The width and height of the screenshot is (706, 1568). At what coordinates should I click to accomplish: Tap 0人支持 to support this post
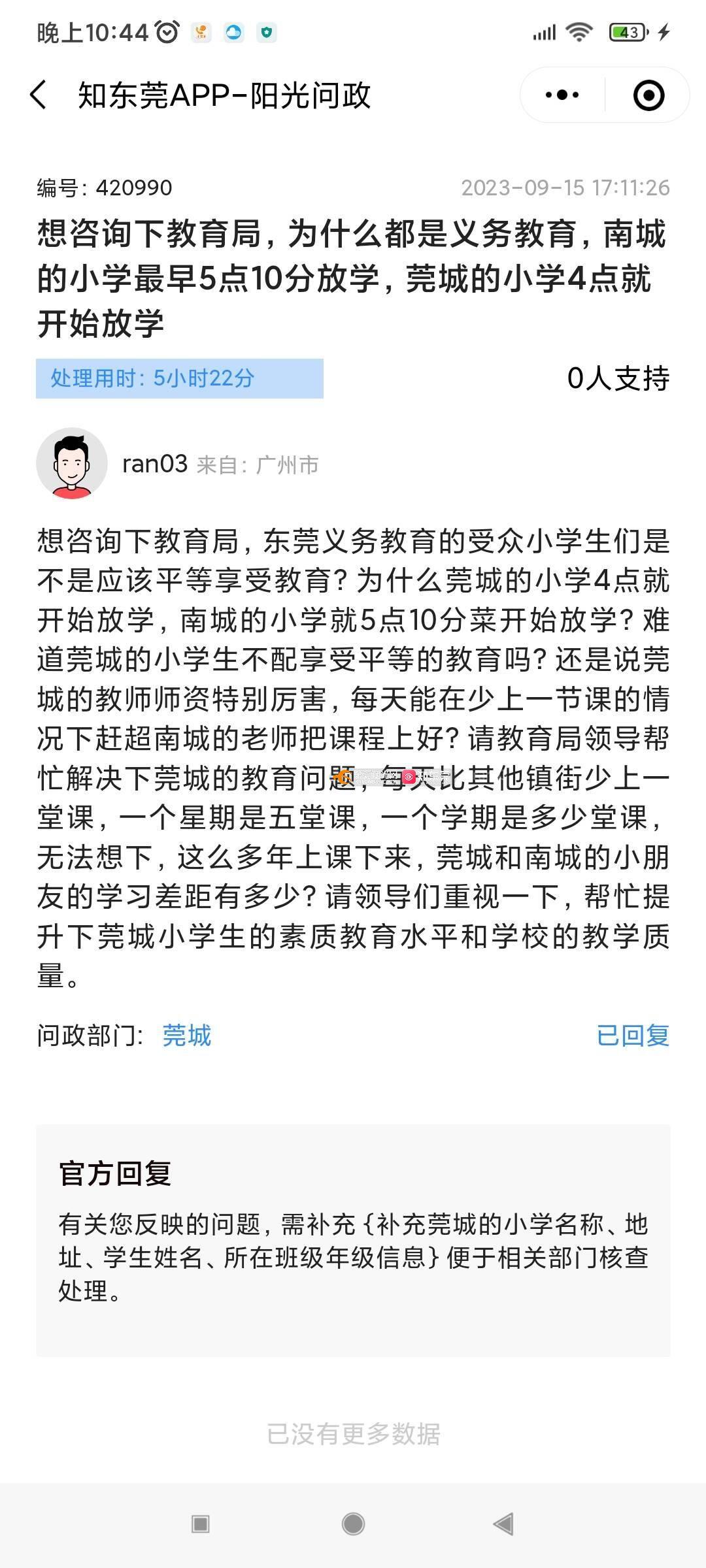[618, 378]
